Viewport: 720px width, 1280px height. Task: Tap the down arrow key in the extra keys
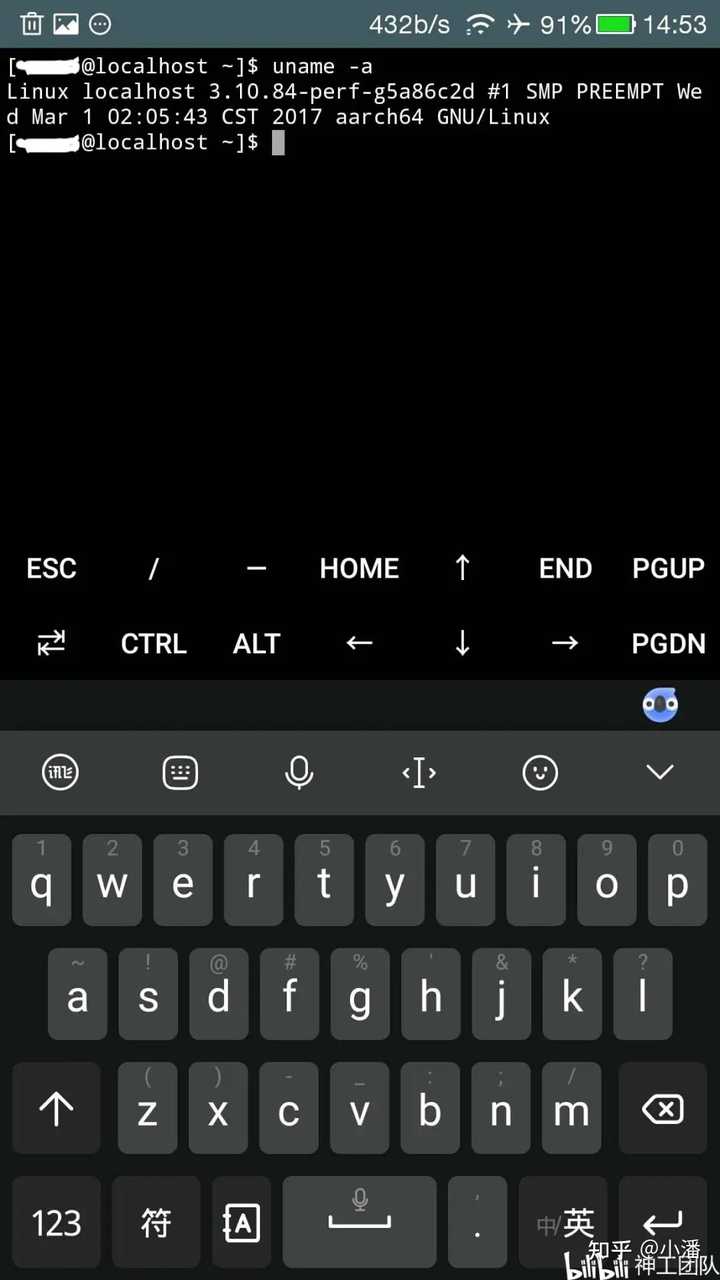pyautogui.click(x=462, y=644)
